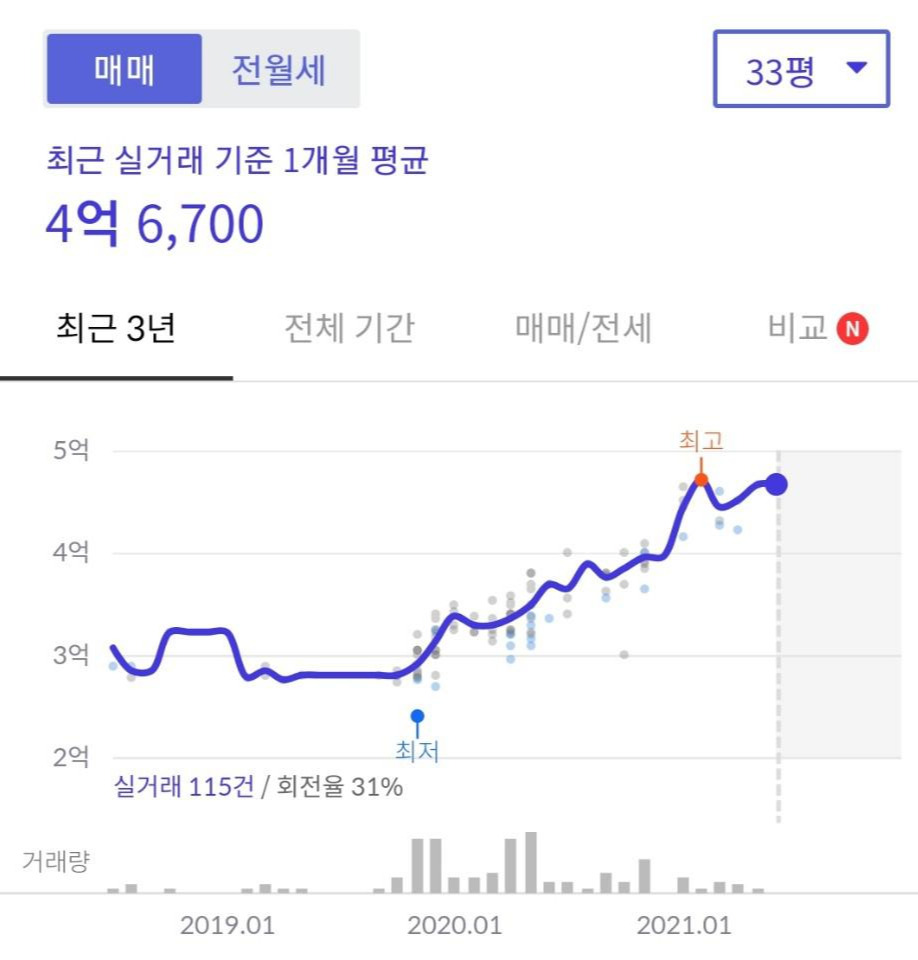Viewport: 918px width, 960px height.
Task: Open the 33평 size dropdown
Action: tap(801, 69)
